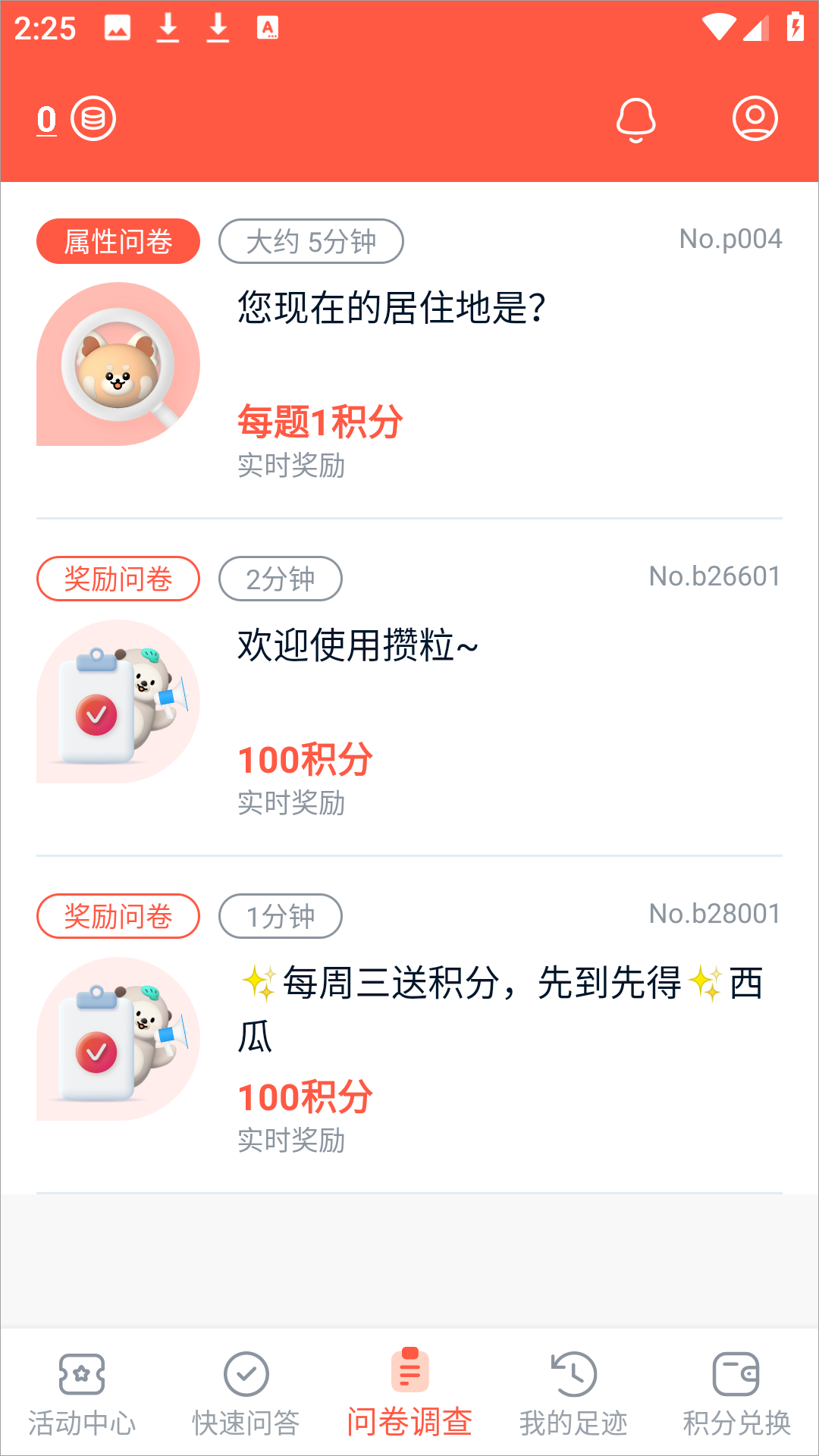Open survey 您现在的居住地是？

pyautogui.click(x=390, y=306)
